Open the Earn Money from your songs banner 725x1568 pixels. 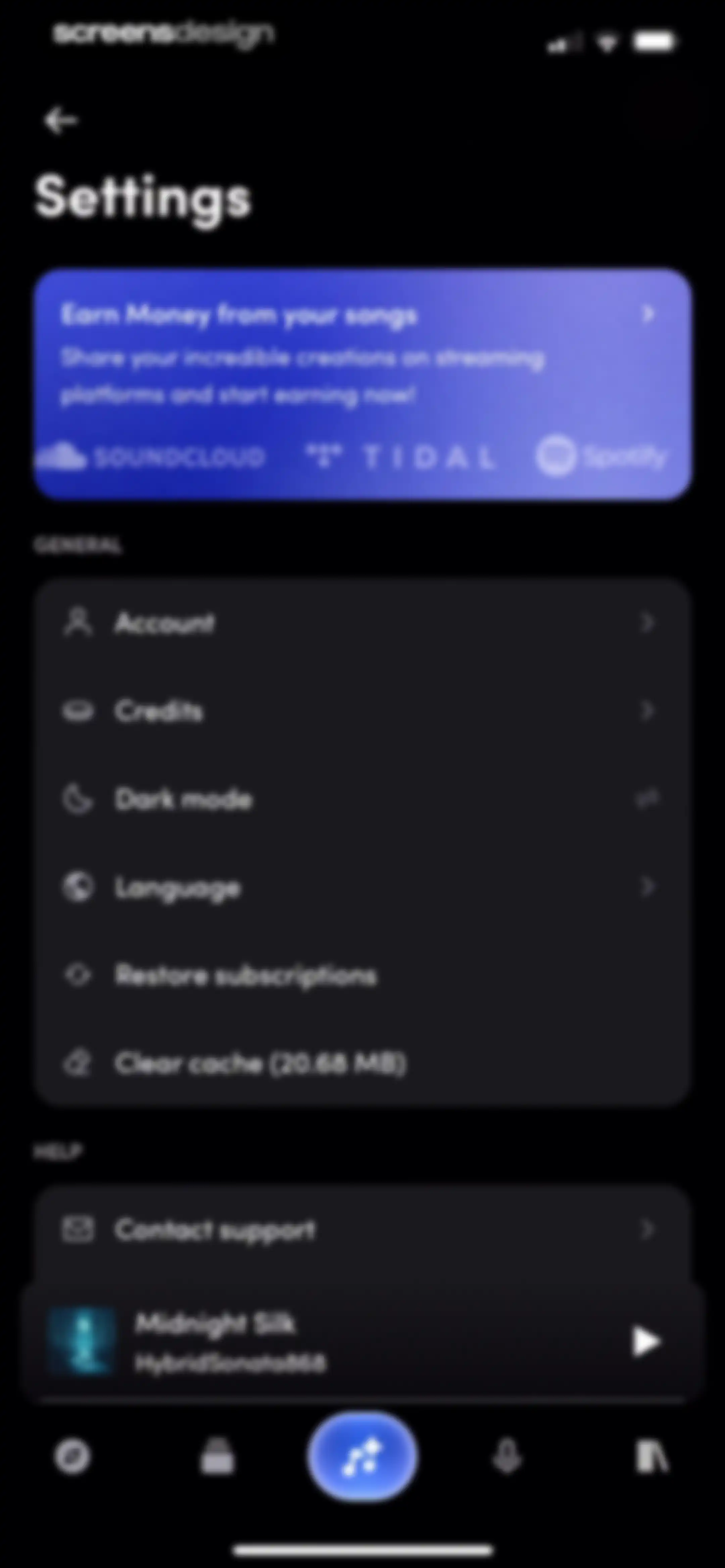[x=362, y=385]
